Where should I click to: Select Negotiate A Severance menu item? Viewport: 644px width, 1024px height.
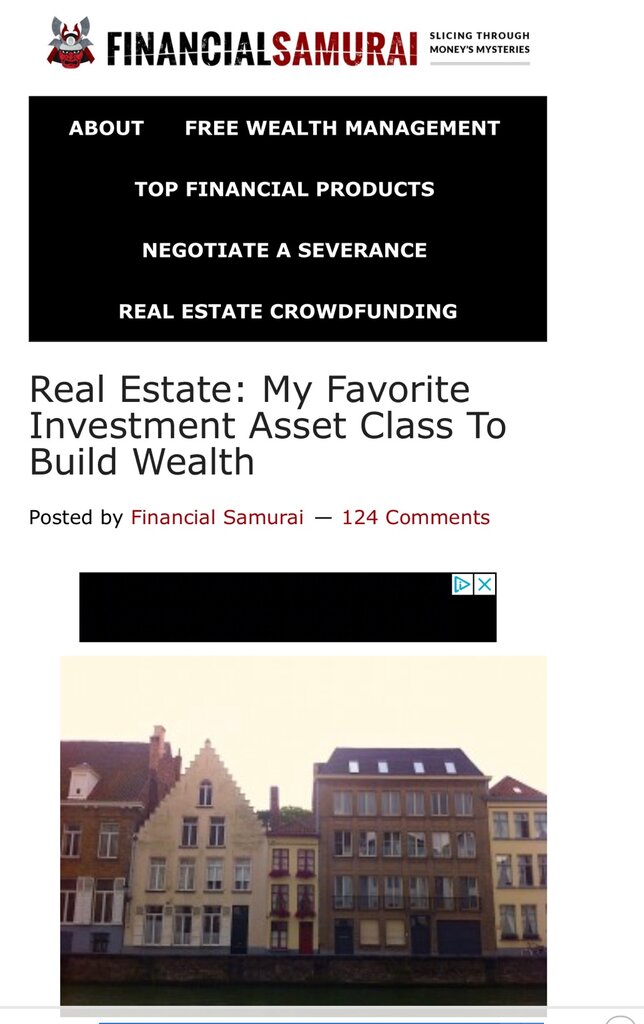[x=285, y=250]
